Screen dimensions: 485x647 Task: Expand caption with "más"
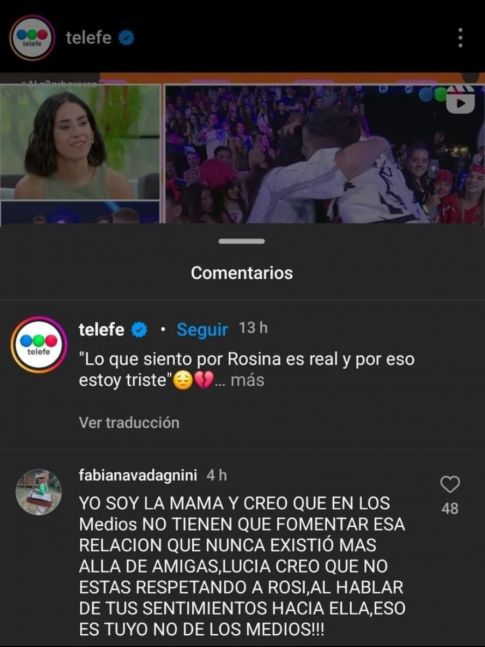(x=247, y=380)
